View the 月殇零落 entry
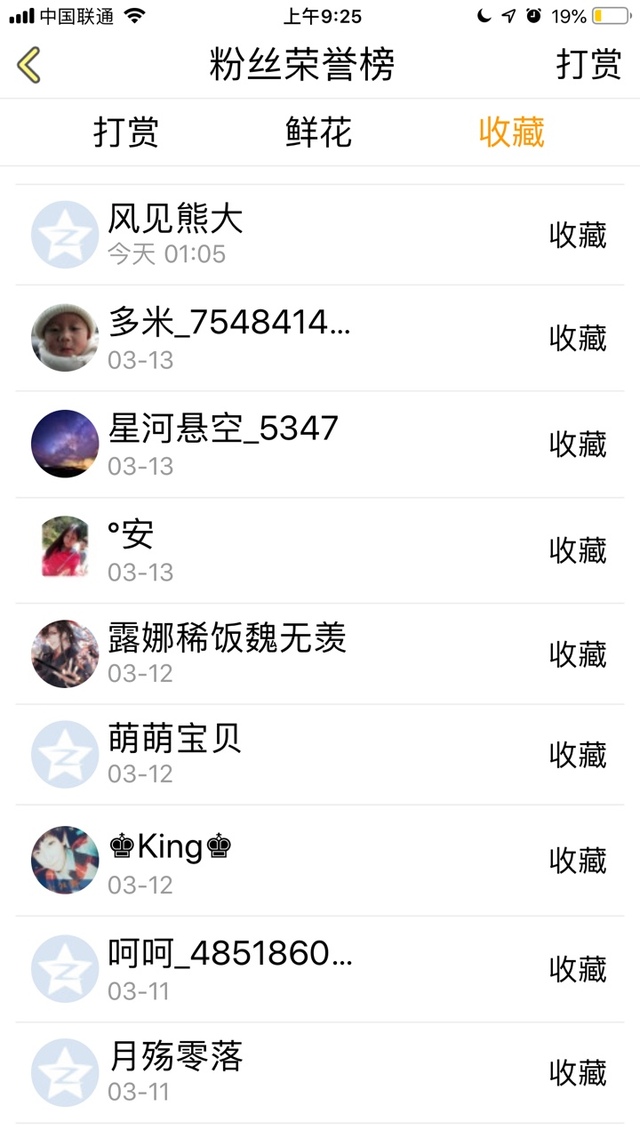This screenshot has width=640, height=1138. tap(320, 1072)
